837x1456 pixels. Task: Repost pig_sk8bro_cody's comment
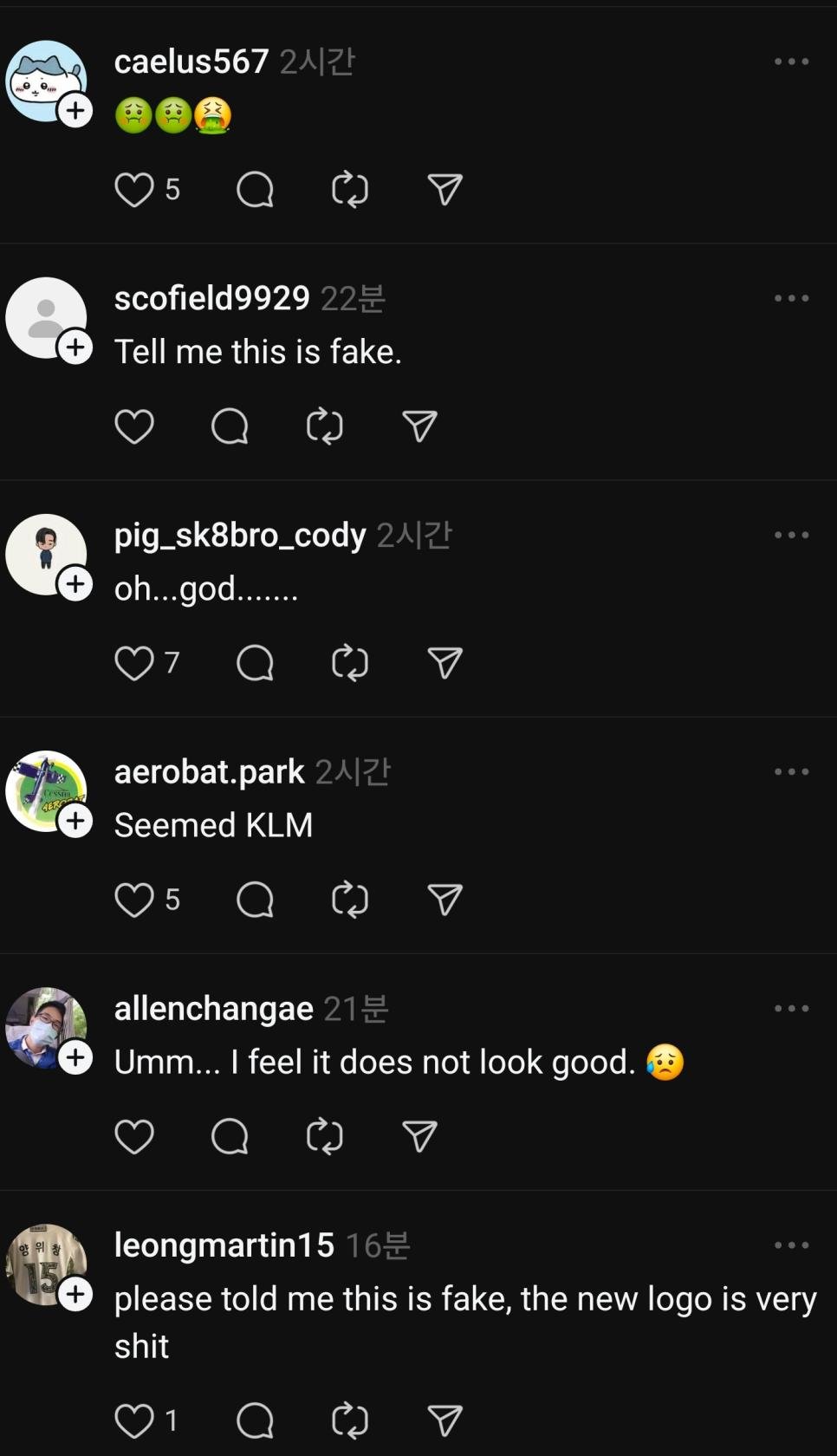pos(350,663)
